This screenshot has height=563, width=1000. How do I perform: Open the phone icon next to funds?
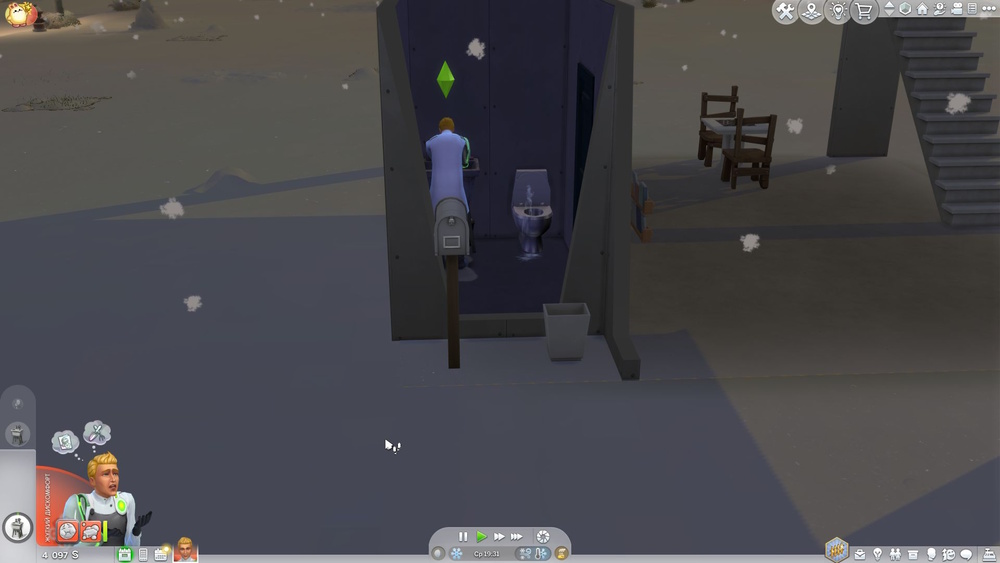tap(143, 554)
